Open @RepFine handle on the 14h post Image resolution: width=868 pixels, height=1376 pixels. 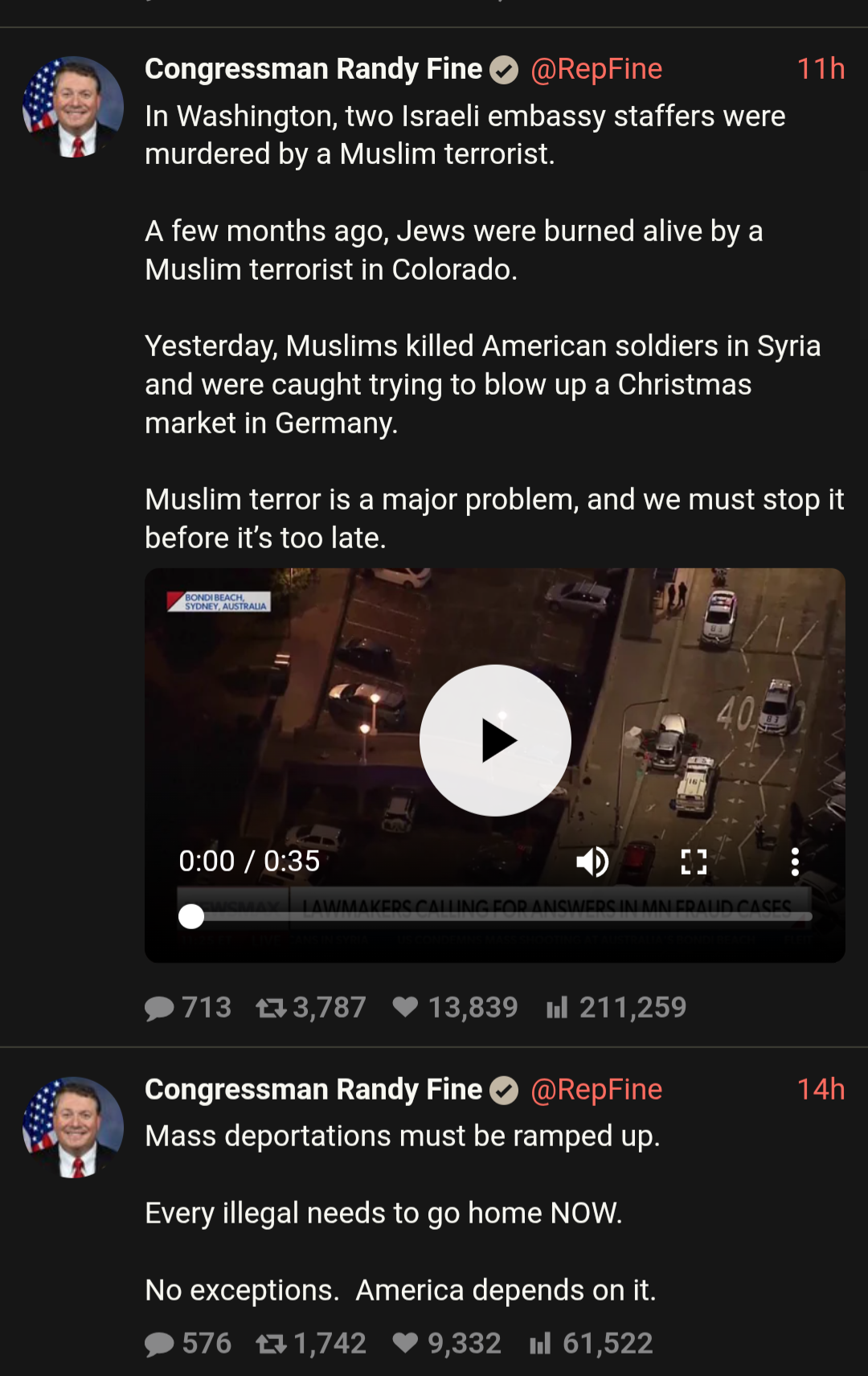point(596,1090)
